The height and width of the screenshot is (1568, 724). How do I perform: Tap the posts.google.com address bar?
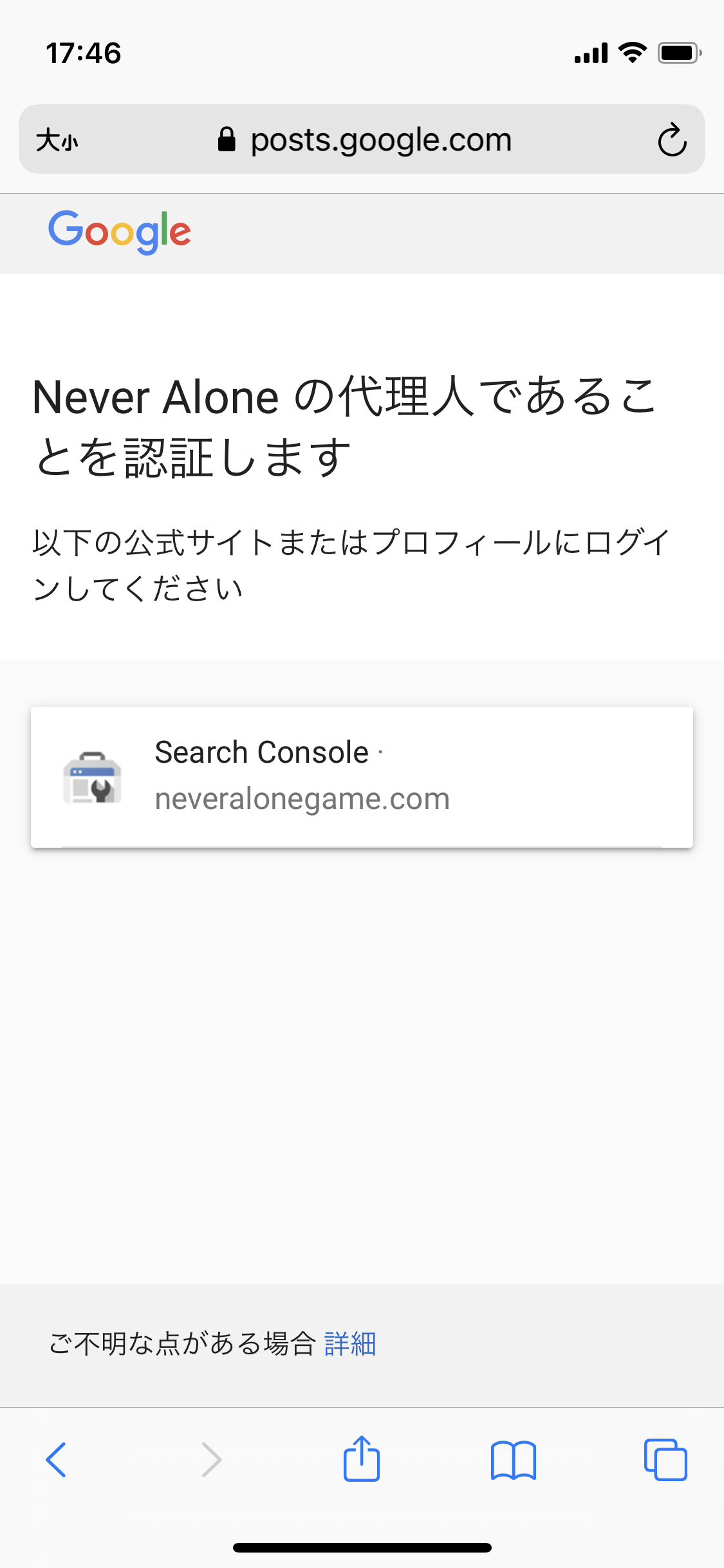(366, 140)
